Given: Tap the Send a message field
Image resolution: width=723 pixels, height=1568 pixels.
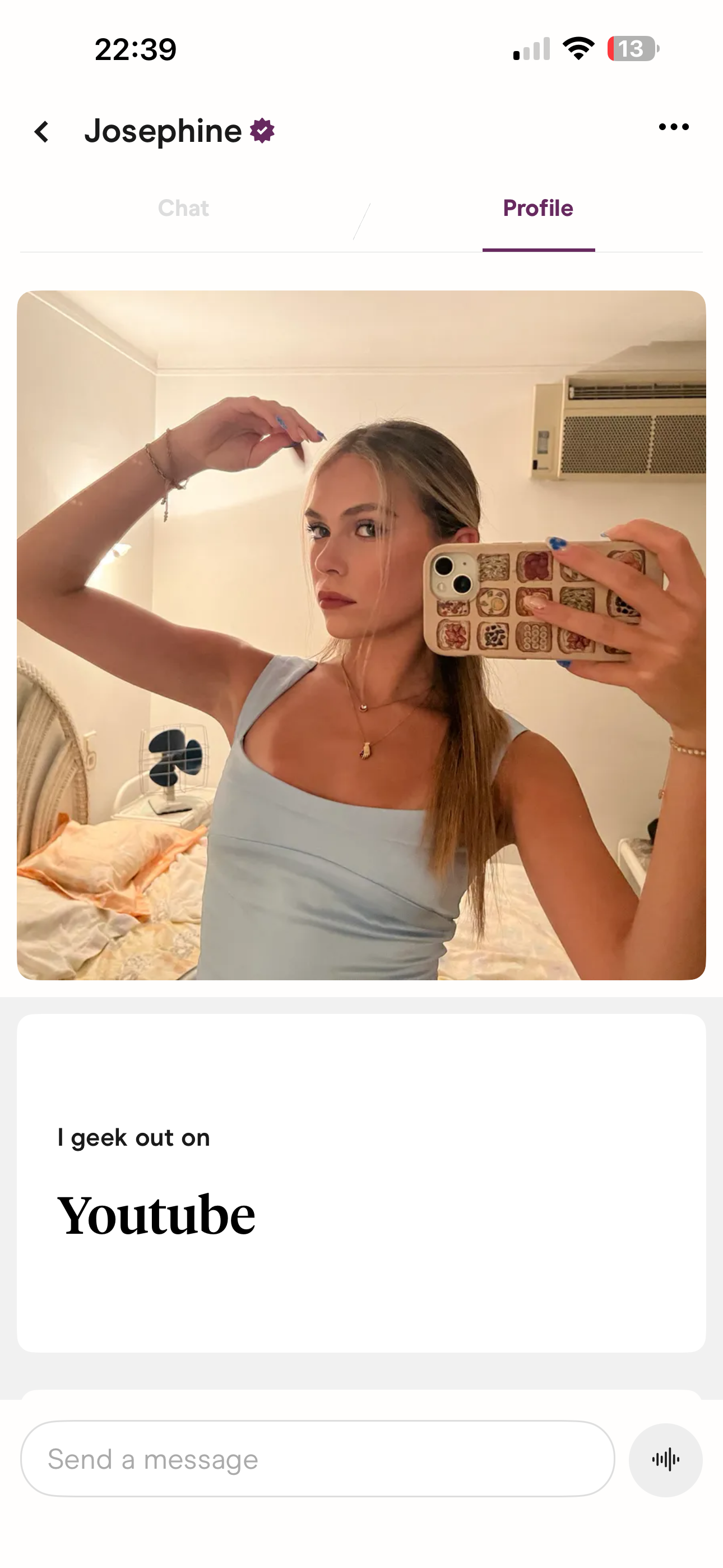Looking at the screenshot, I should (x=317, y=1459).
